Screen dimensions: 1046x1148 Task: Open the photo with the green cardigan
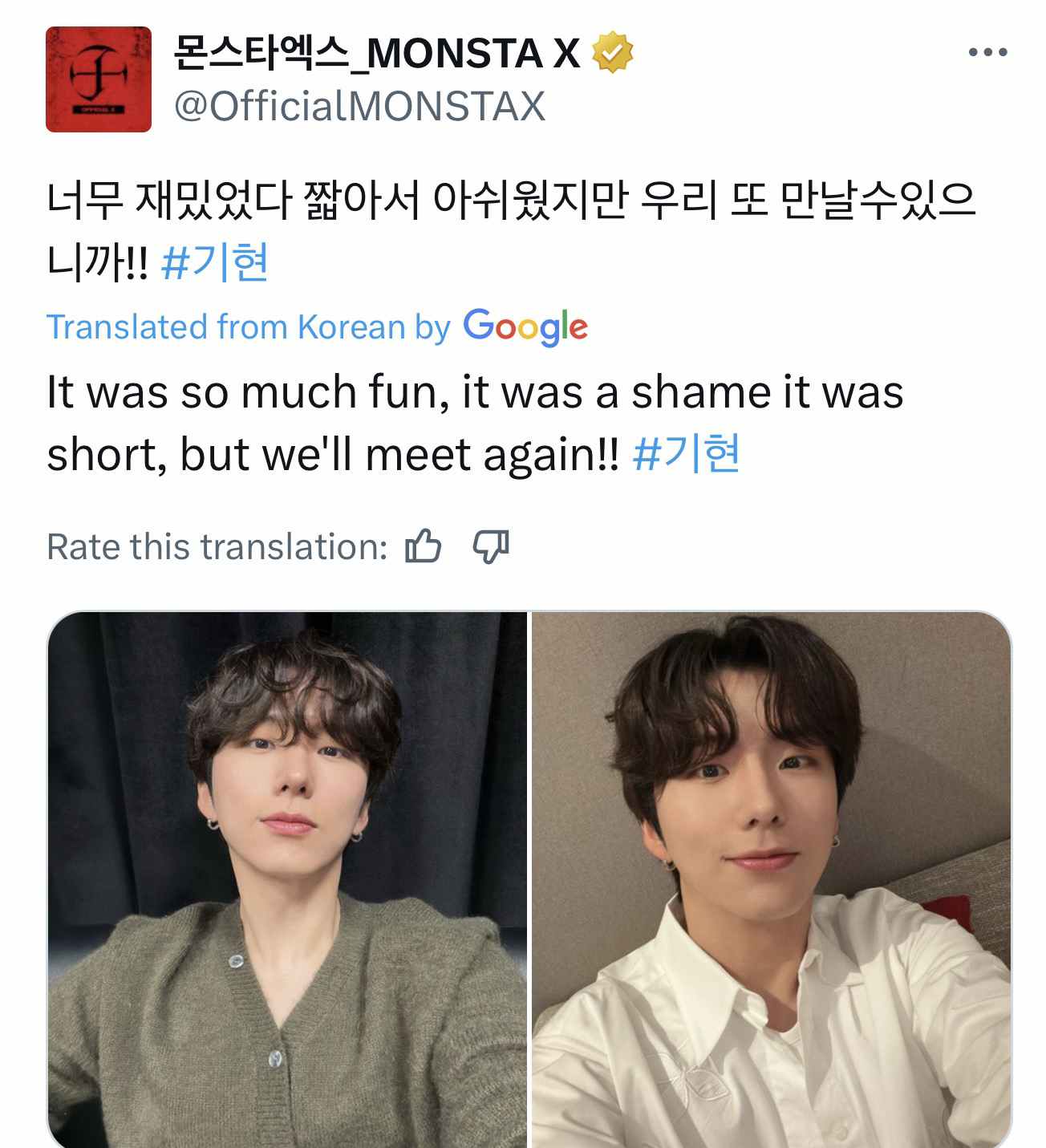click(287, 878)
